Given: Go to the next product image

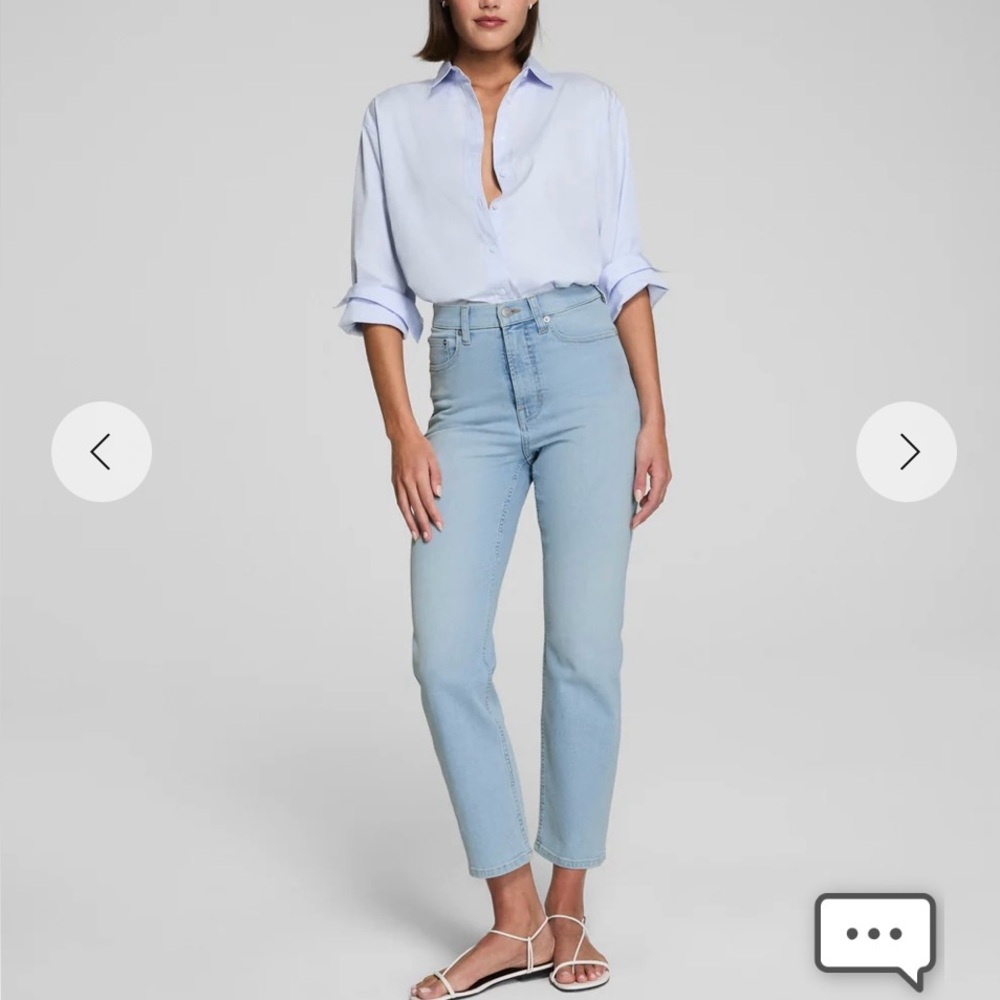Looking at the screenshot, I should pyautogui.click(x=906, y=452).
